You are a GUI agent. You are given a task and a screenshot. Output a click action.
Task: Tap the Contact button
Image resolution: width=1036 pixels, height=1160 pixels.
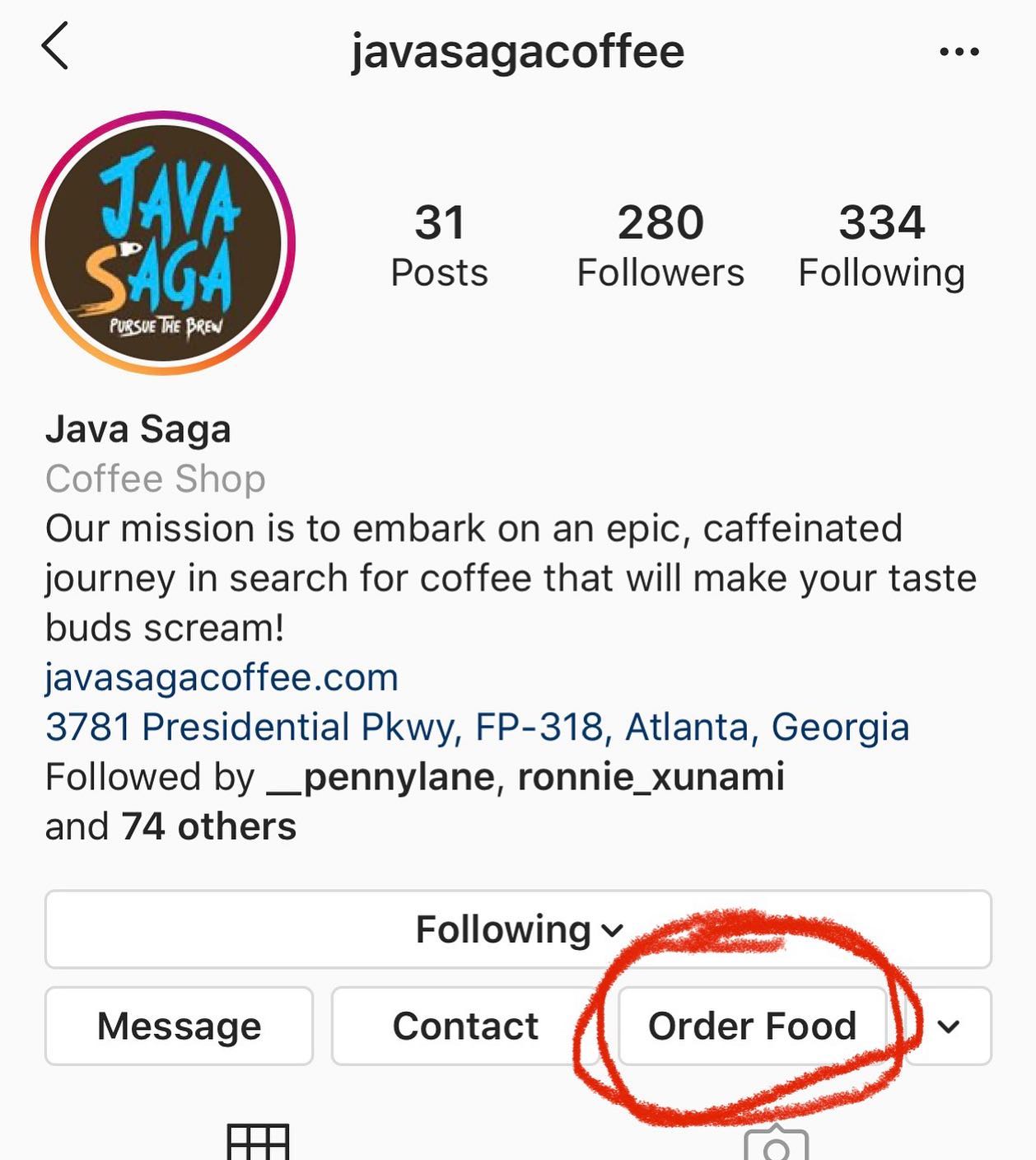pyautogui.click(x=464, y=1027)
